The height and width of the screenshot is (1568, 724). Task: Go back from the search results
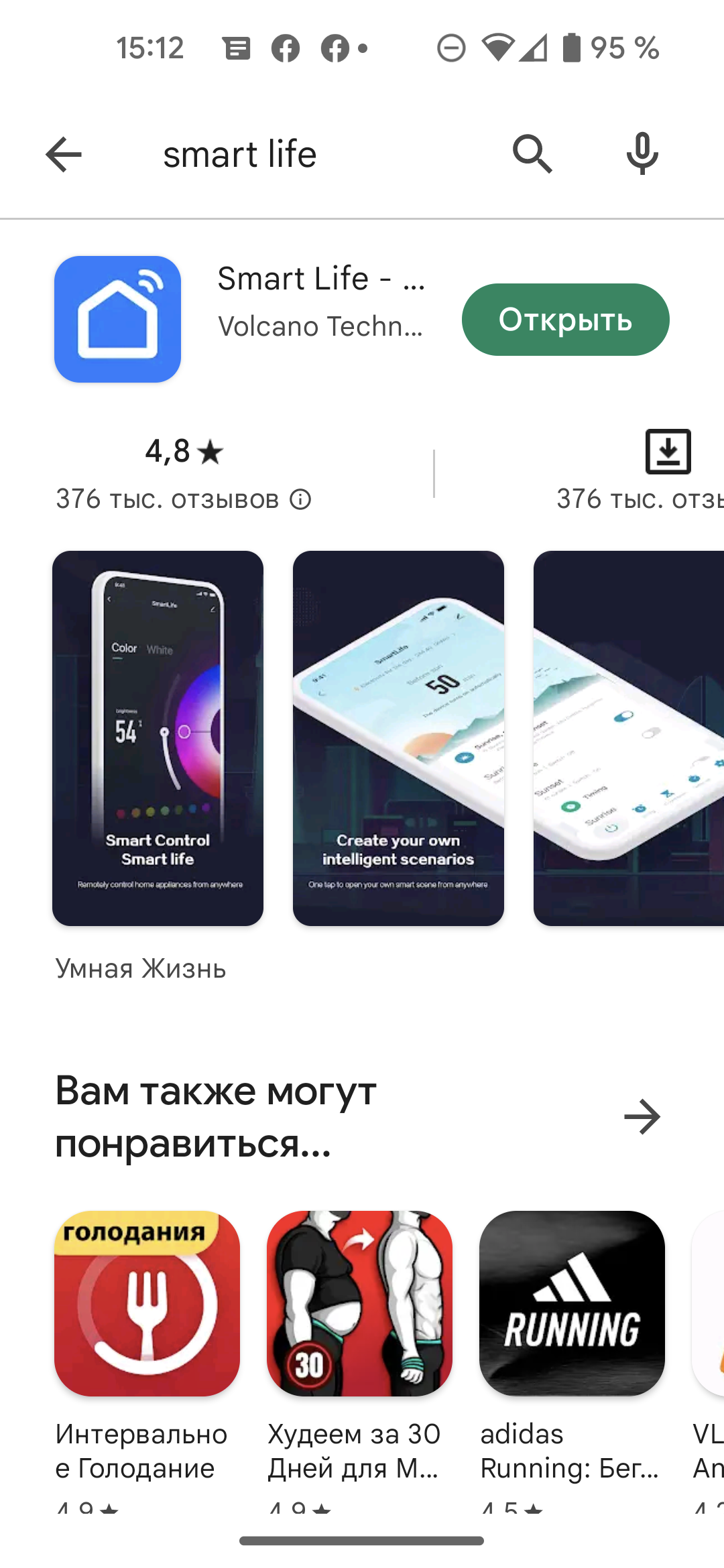[64, 154]
